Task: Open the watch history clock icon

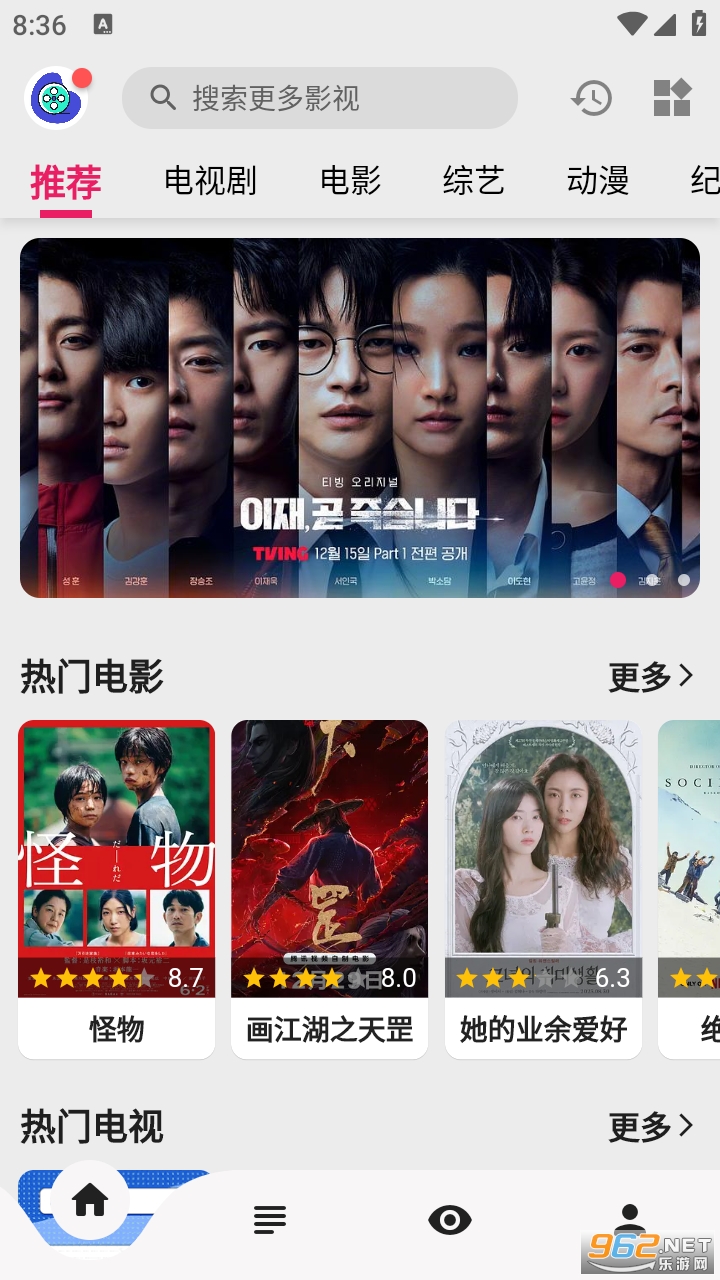Action: point(592,98)
